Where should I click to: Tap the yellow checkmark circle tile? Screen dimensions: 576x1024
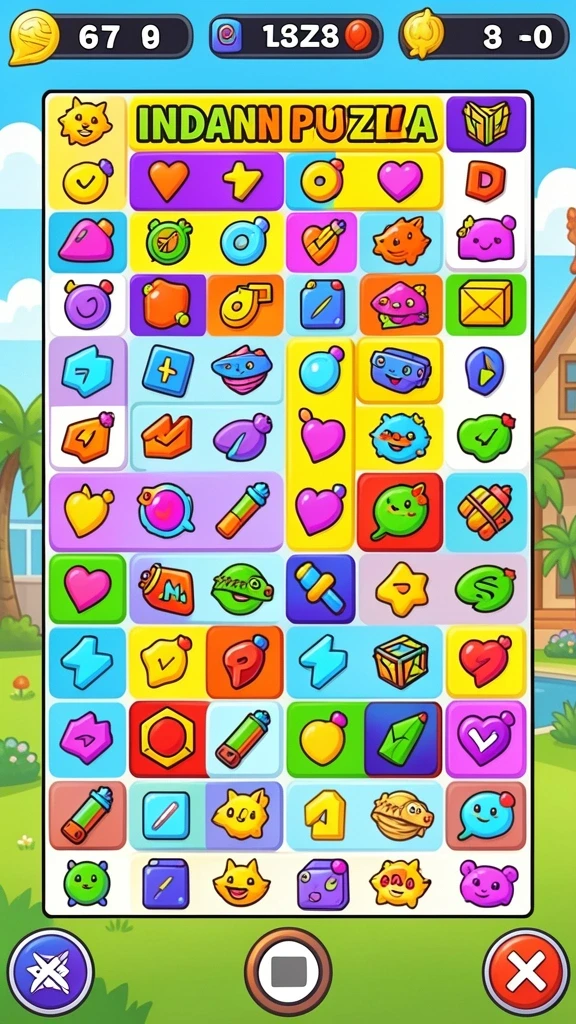pos(87,181)
